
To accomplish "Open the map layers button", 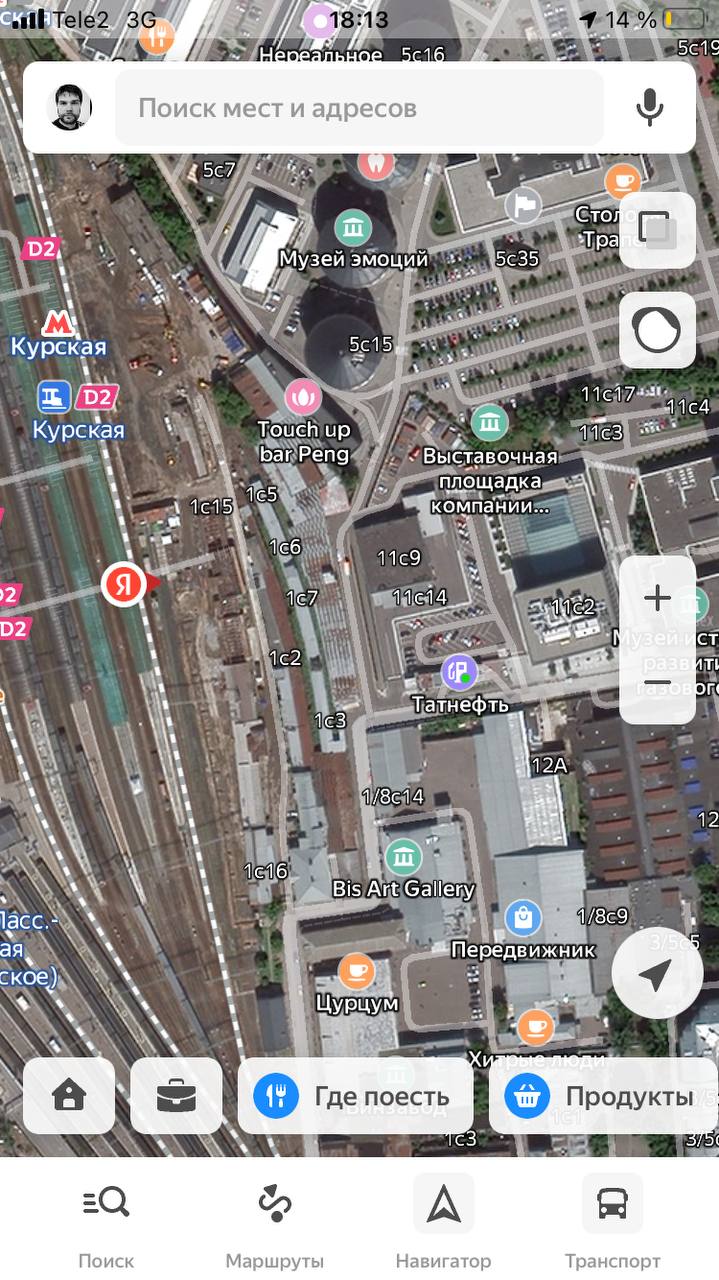I will 657,230.
